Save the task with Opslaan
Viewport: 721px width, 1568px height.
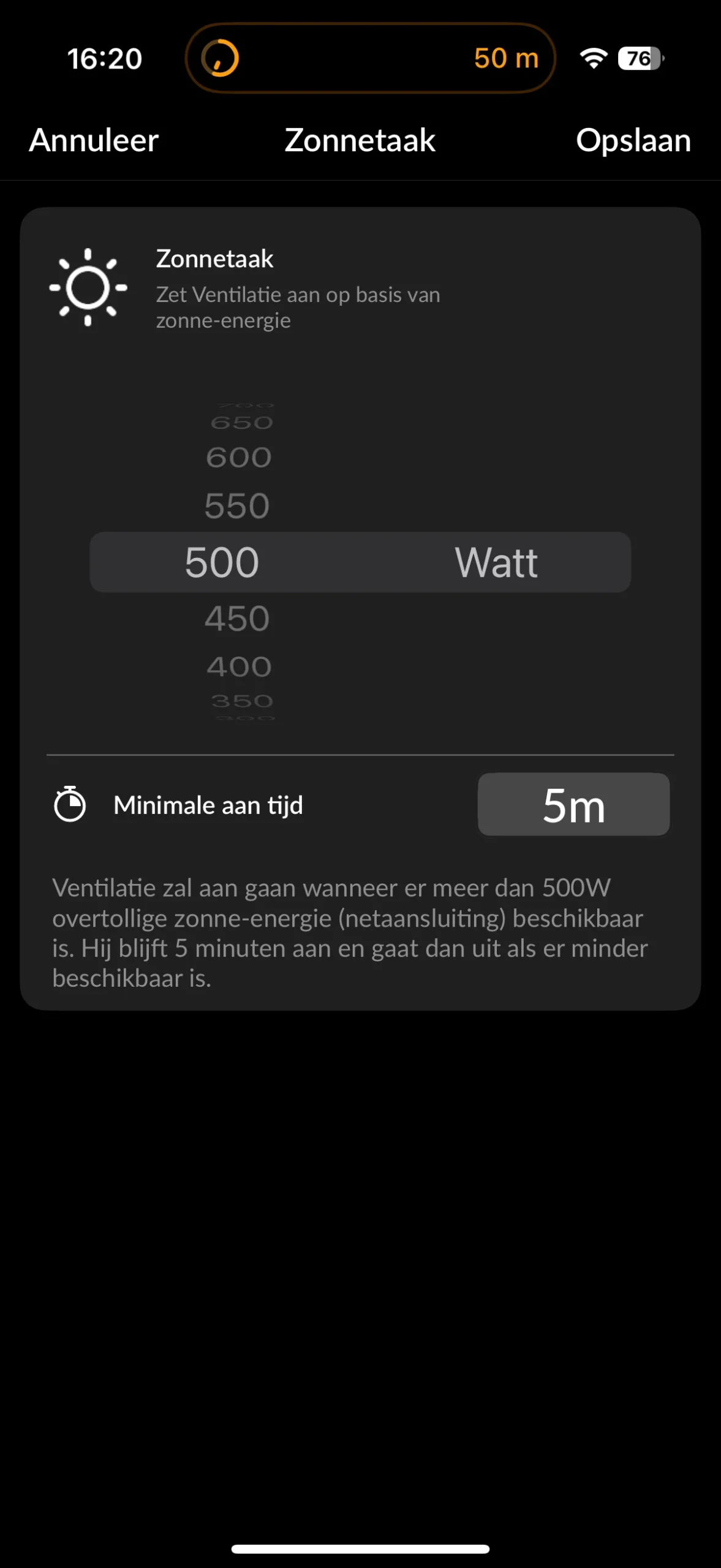[x=633, y=140]
